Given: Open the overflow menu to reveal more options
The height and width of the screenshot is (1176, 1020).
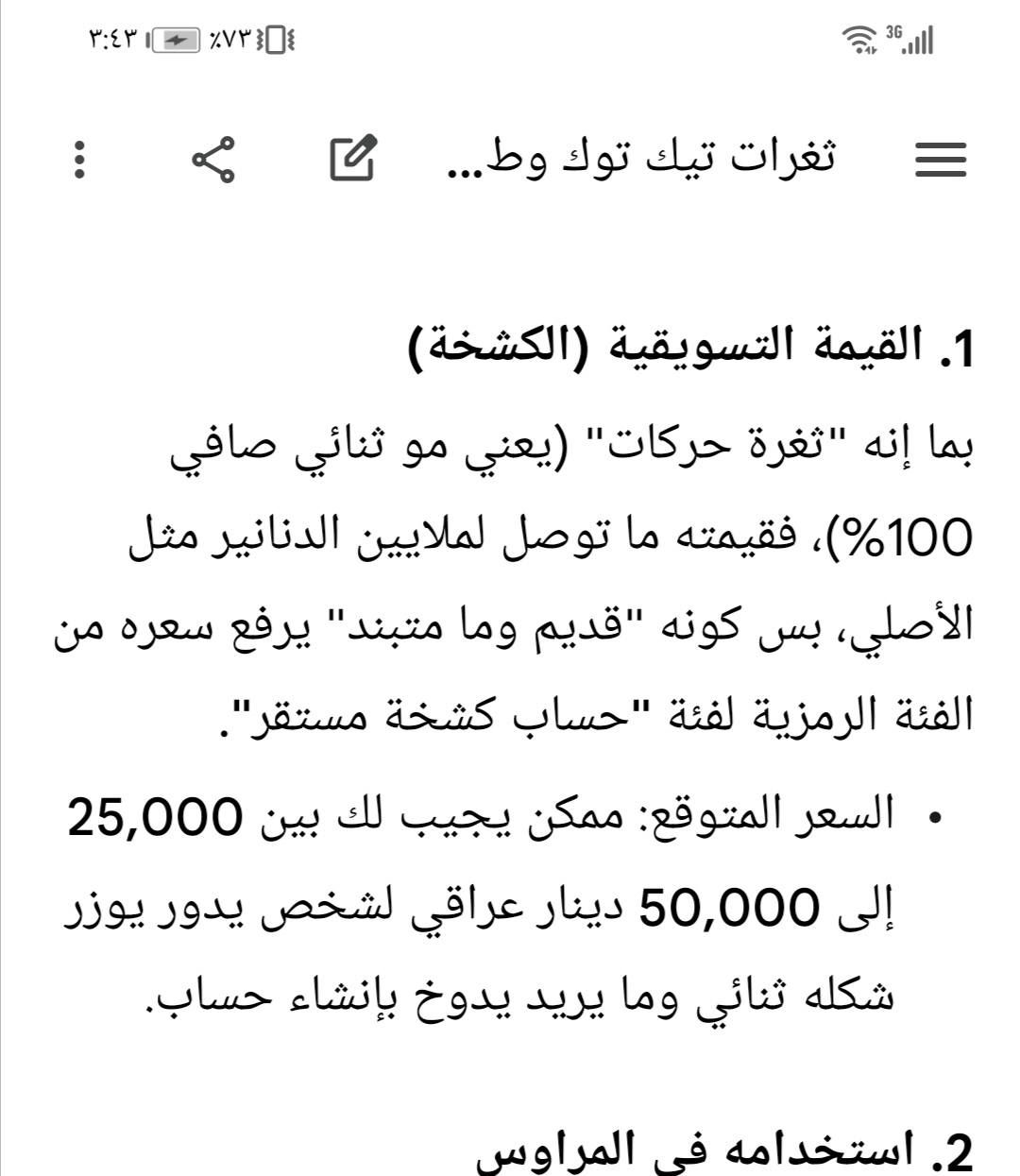Looking at the screenshot, I should [79, 161].
